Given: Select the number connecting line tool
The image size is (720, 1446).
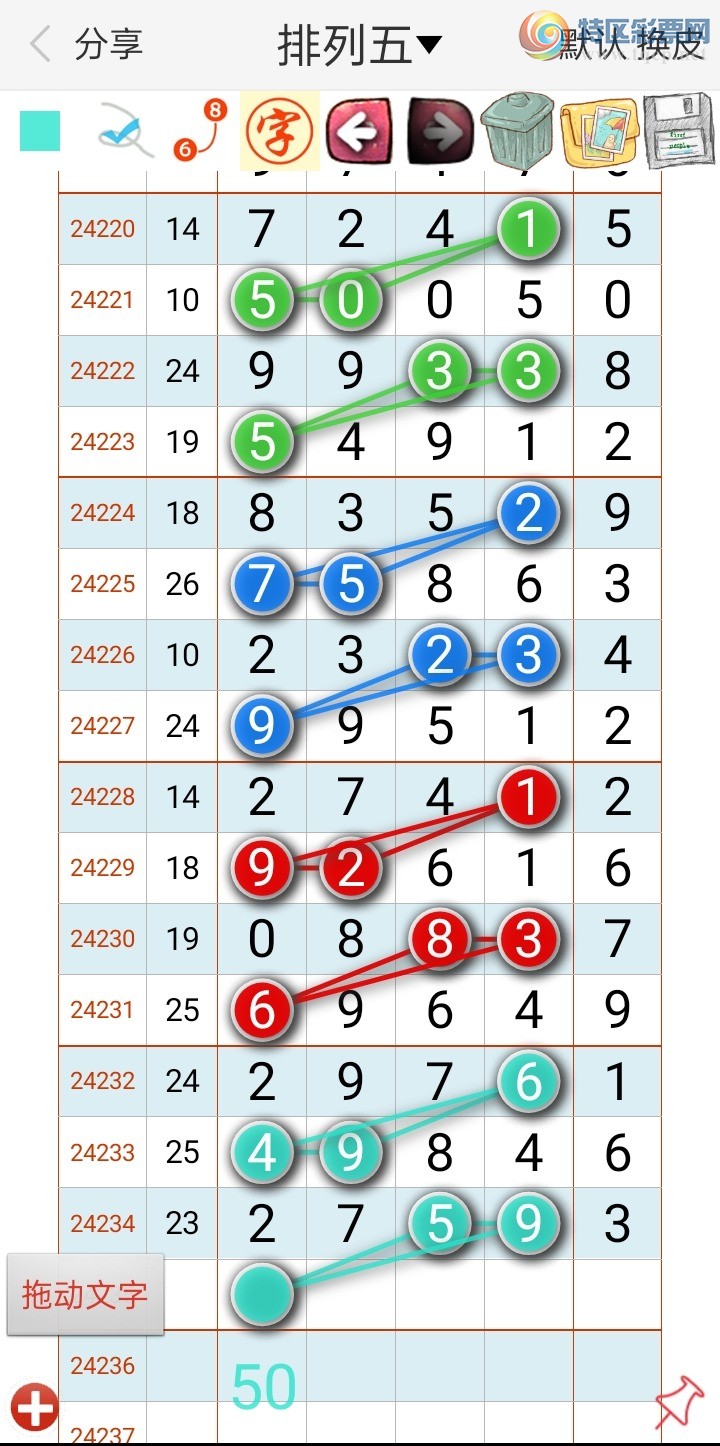Looking at the screenshot, I should pos(198,130).
